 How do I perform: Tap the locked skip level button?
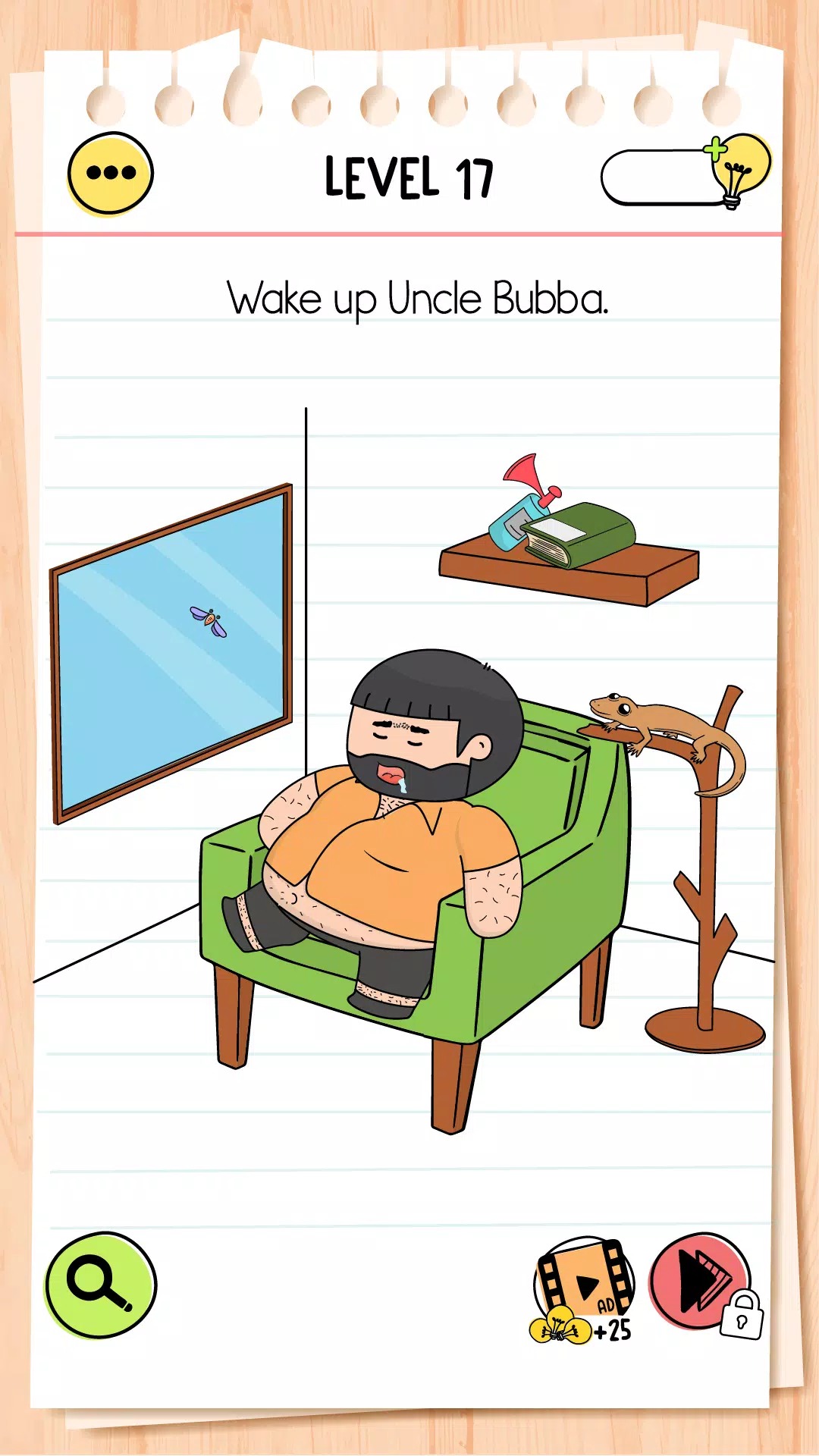click(701, 1283)
